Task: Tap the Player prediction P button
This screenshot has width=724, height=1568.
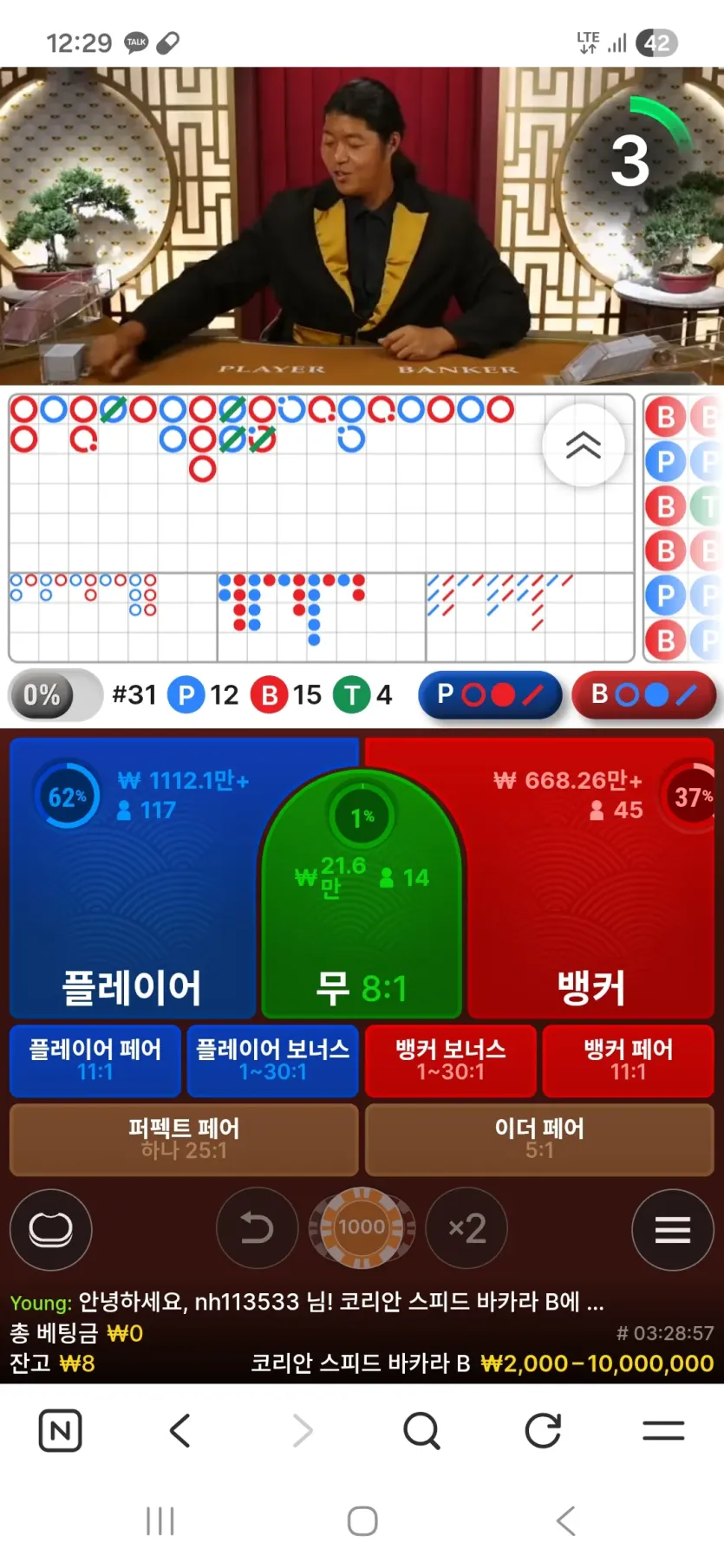Action: [x=490, y=694]
